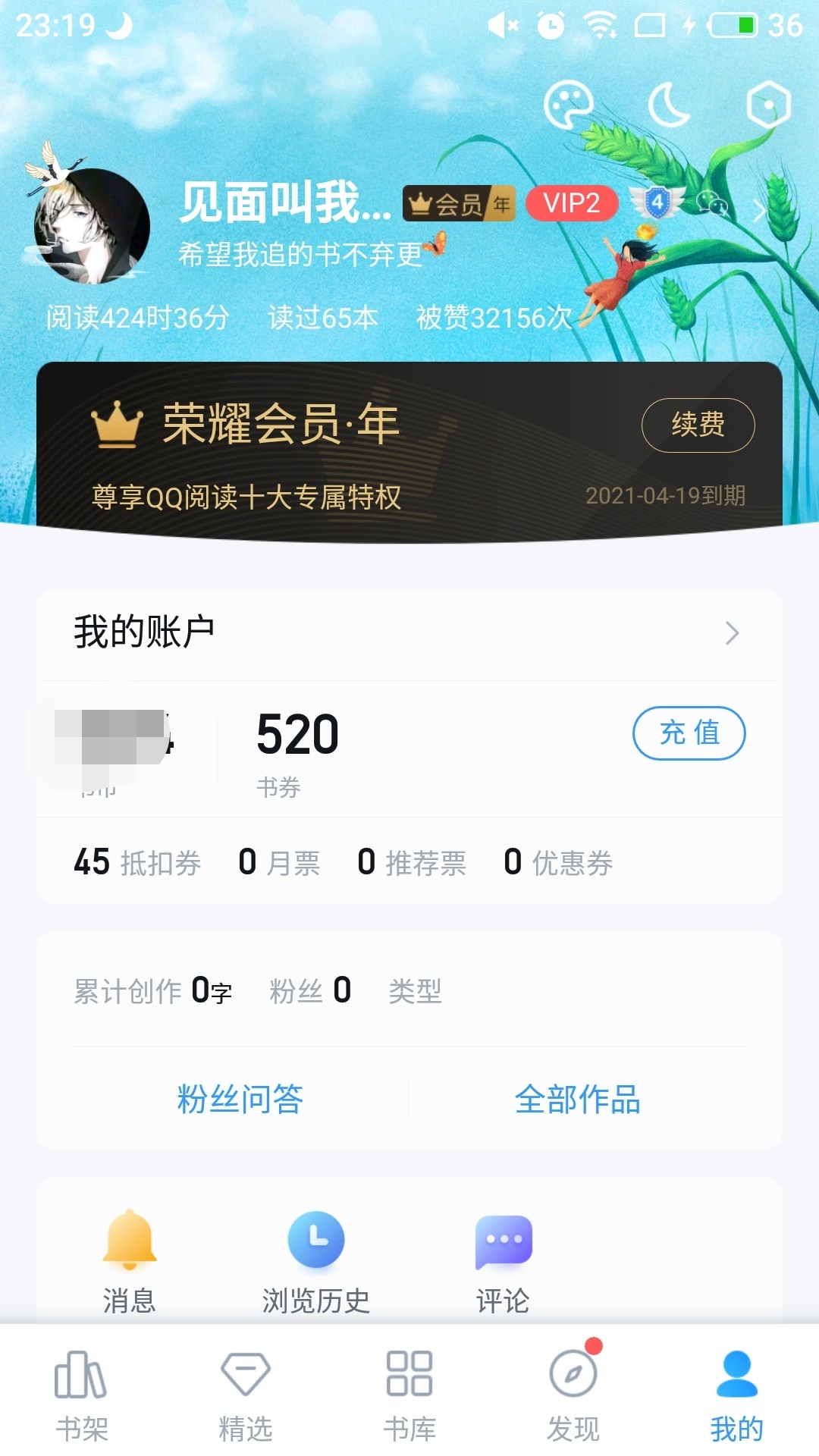Open the profile avatar
This screenshot has width=819, height=1456.
pos(92,226)
